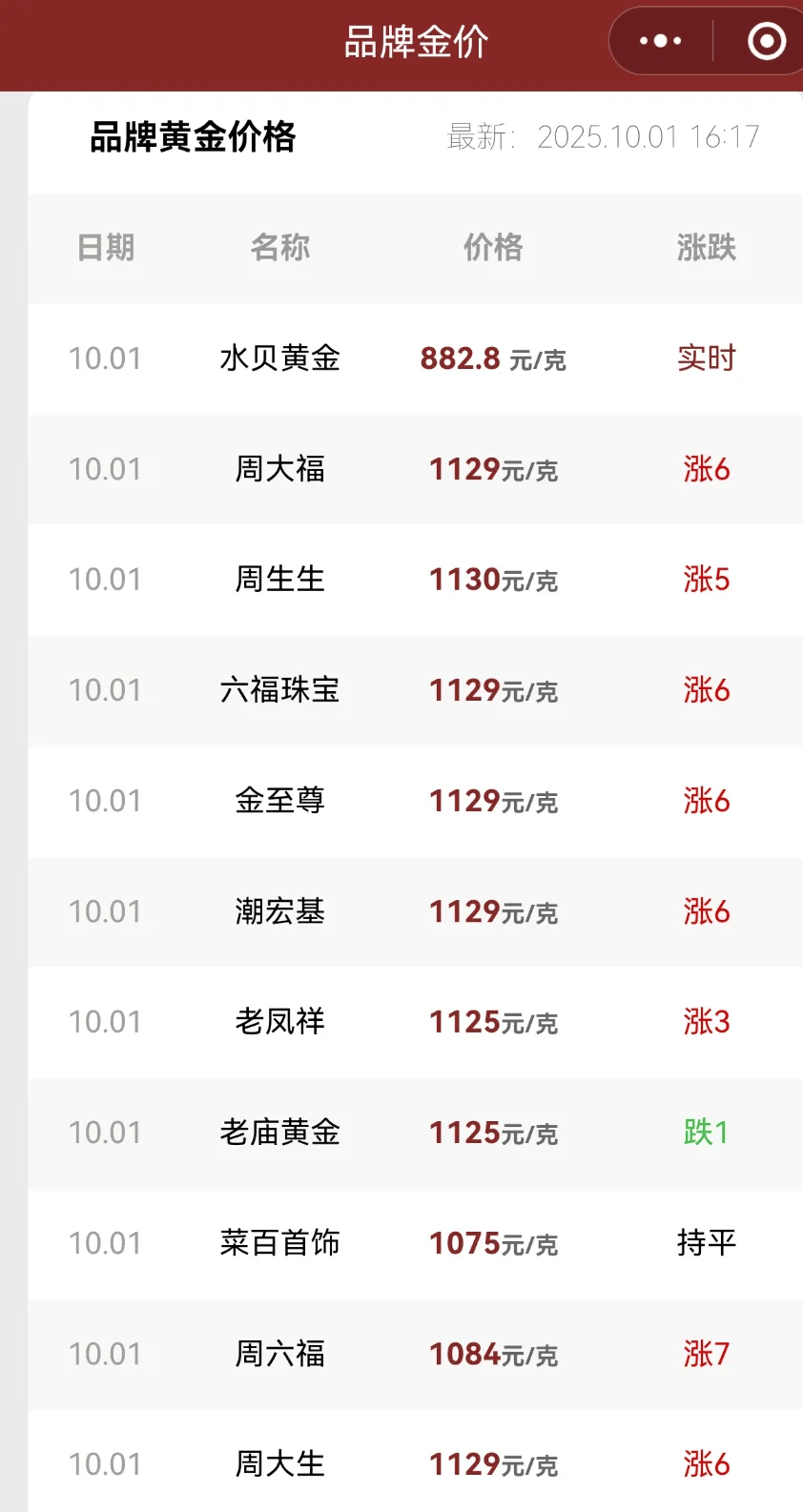The height and width of the screenshot is (1512, 803).
Task: Click the 价格 column header
Action: [493, 247]
